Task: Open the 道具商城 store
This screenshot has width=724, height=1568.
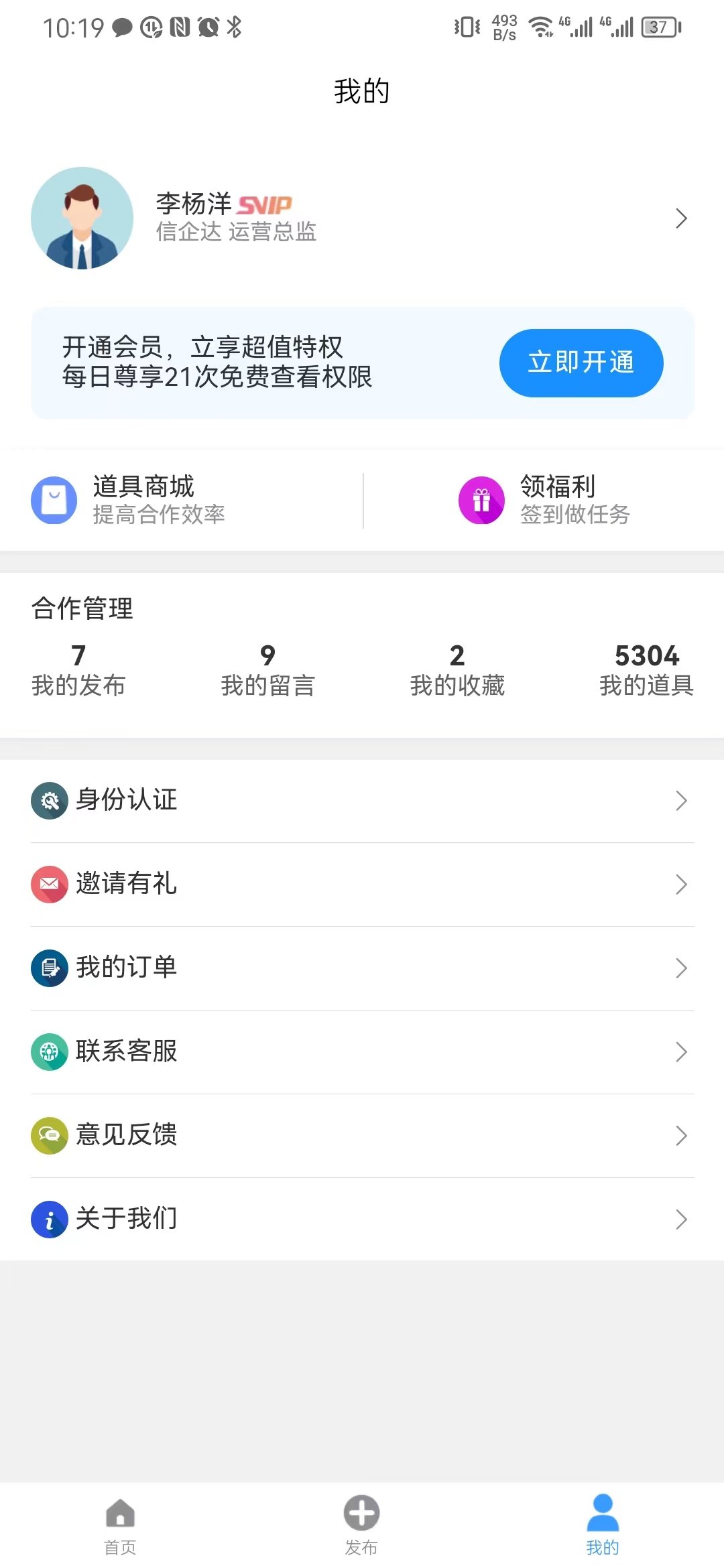Action: pos(143,500)
